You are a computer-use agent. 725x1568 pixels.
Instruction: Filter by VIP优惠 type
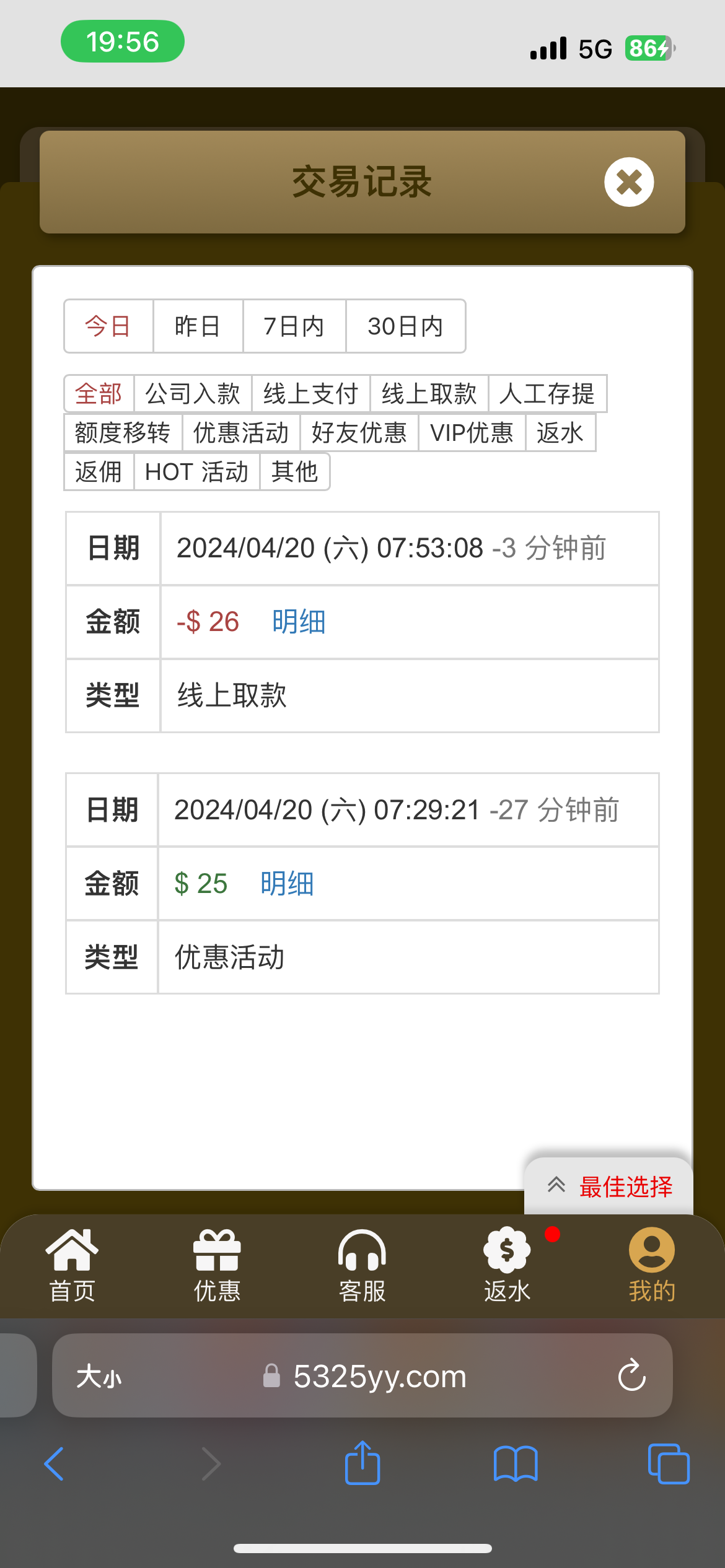click(472, 433)
